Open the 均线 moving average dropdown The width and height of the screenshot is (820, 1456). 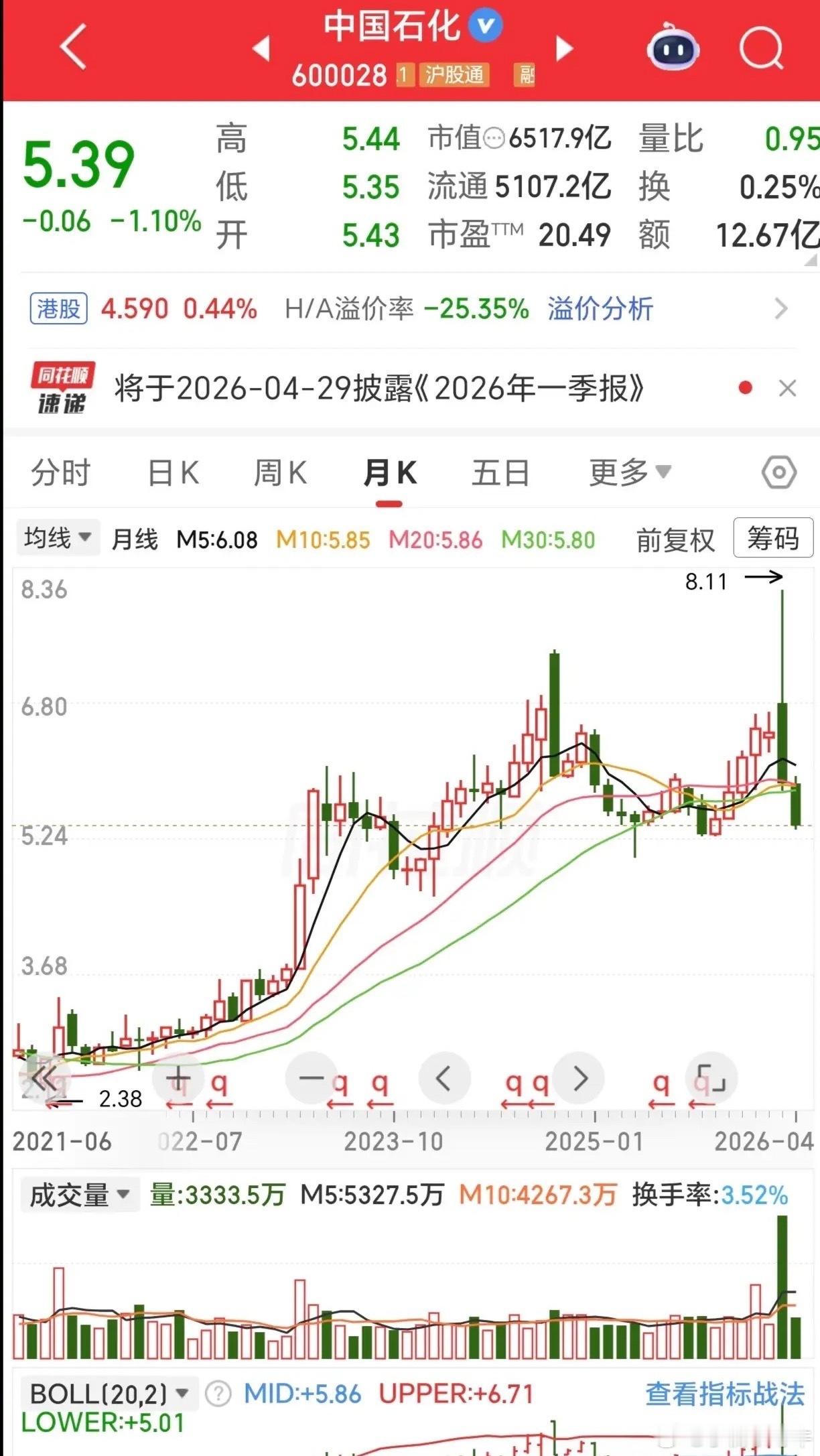click(x=57, y=538)
